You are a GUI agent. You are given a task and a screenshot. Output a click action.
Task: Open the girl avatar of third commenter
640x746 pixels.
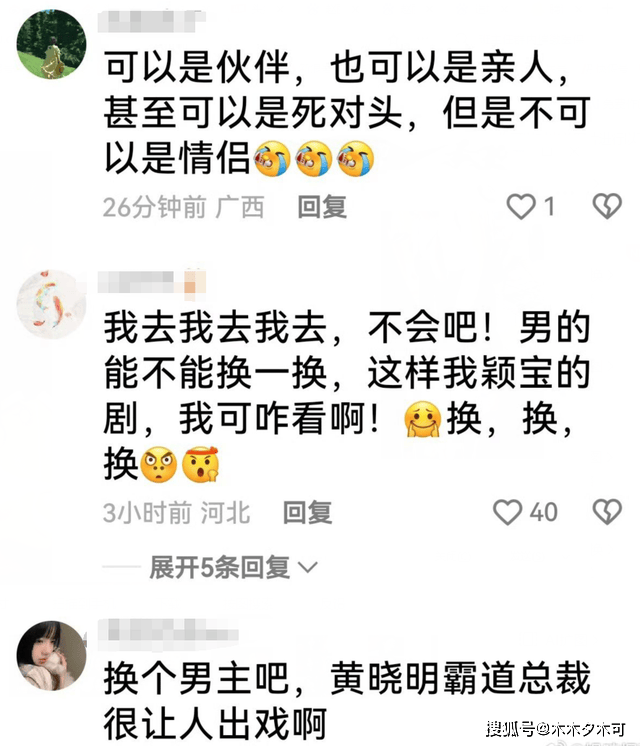[x=52, y=655]
